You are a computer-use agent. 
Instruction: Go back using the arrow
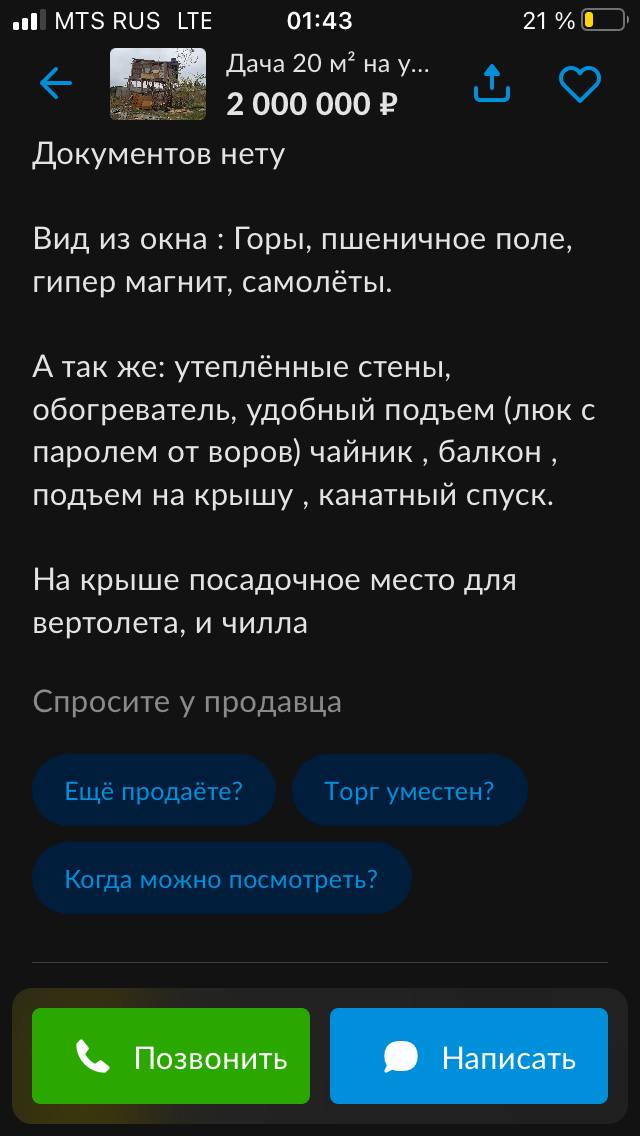(x=56, y=85)
